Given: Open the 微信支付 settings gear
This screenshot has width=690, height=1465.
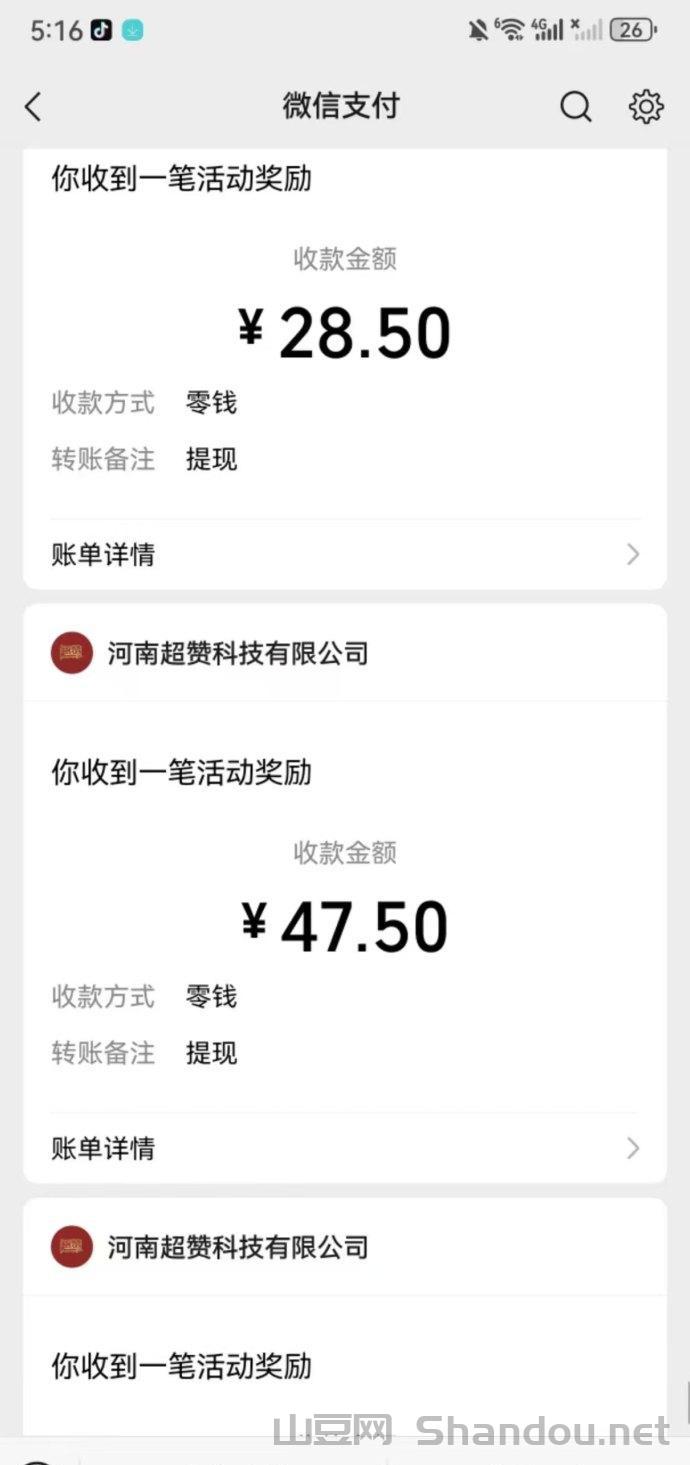Looking at the screenshot, I should click(x=646, y=107).
